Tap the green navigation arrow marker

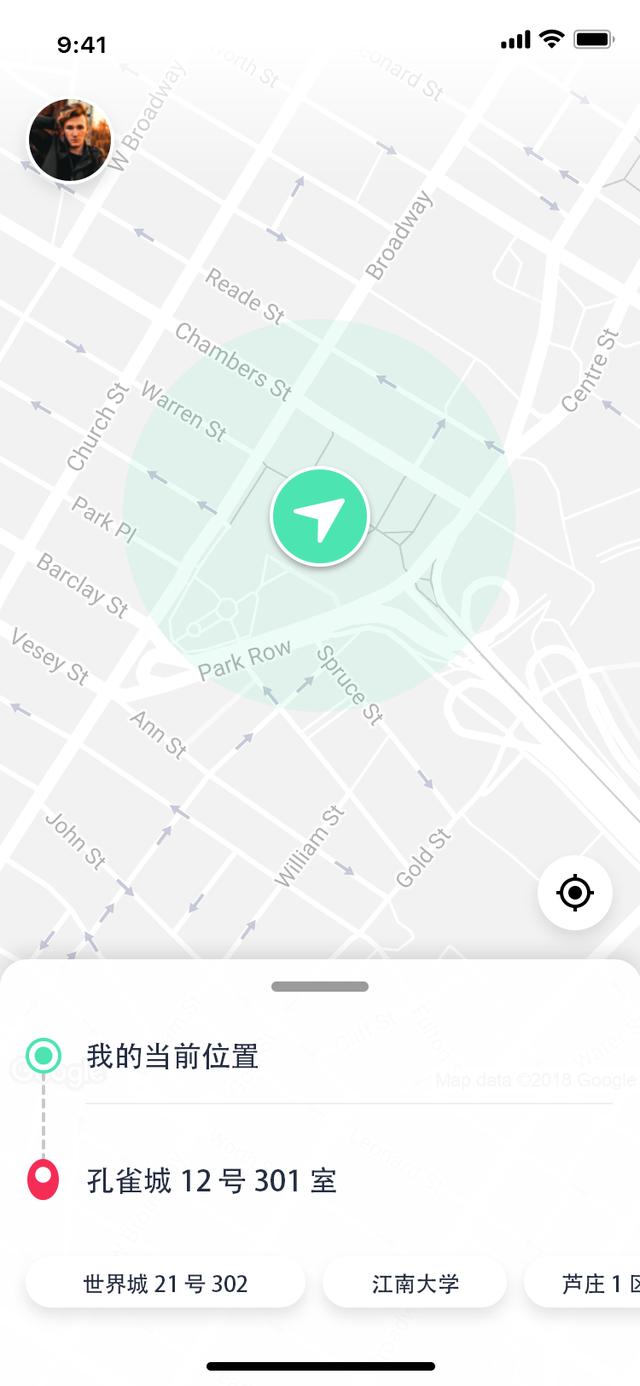pos(320,517)
